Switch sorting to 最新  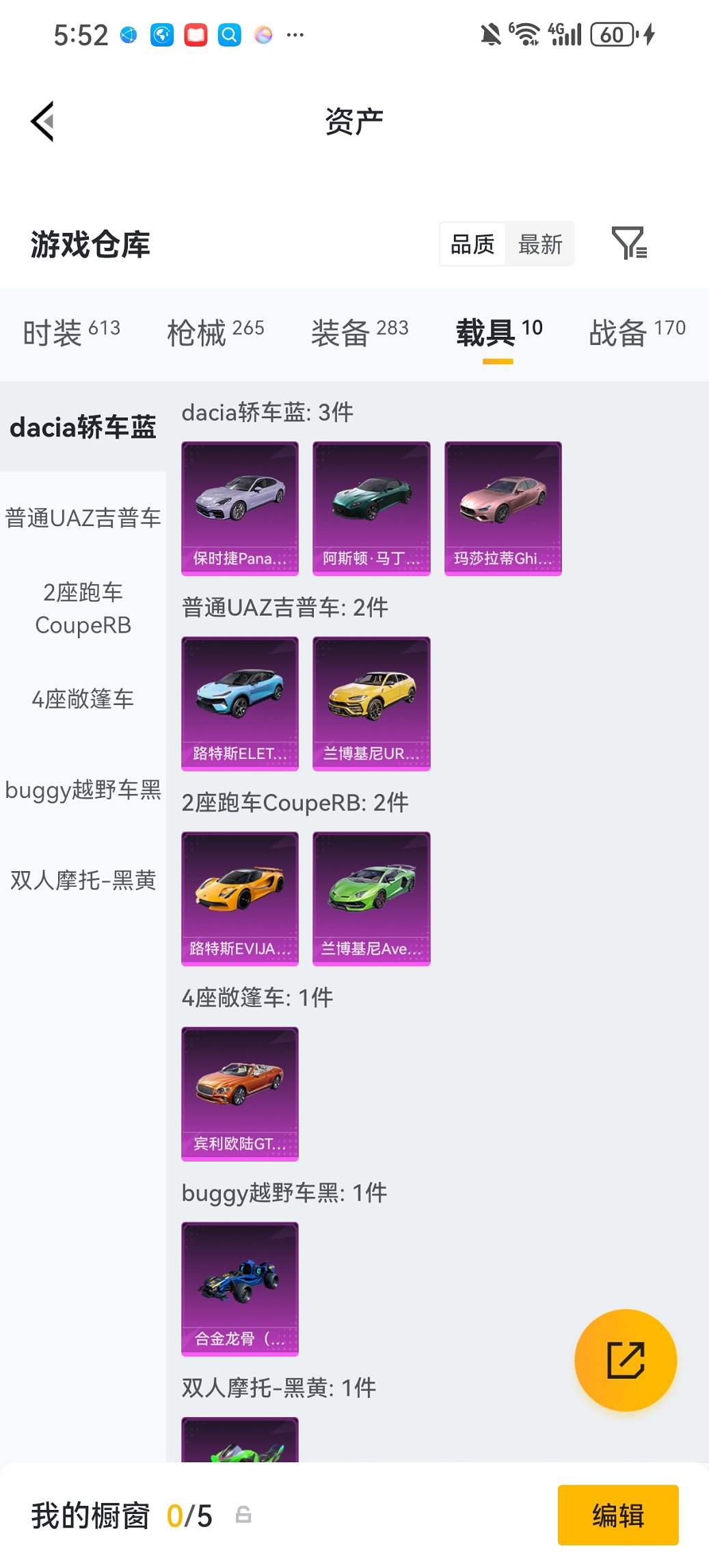[541, 244]
